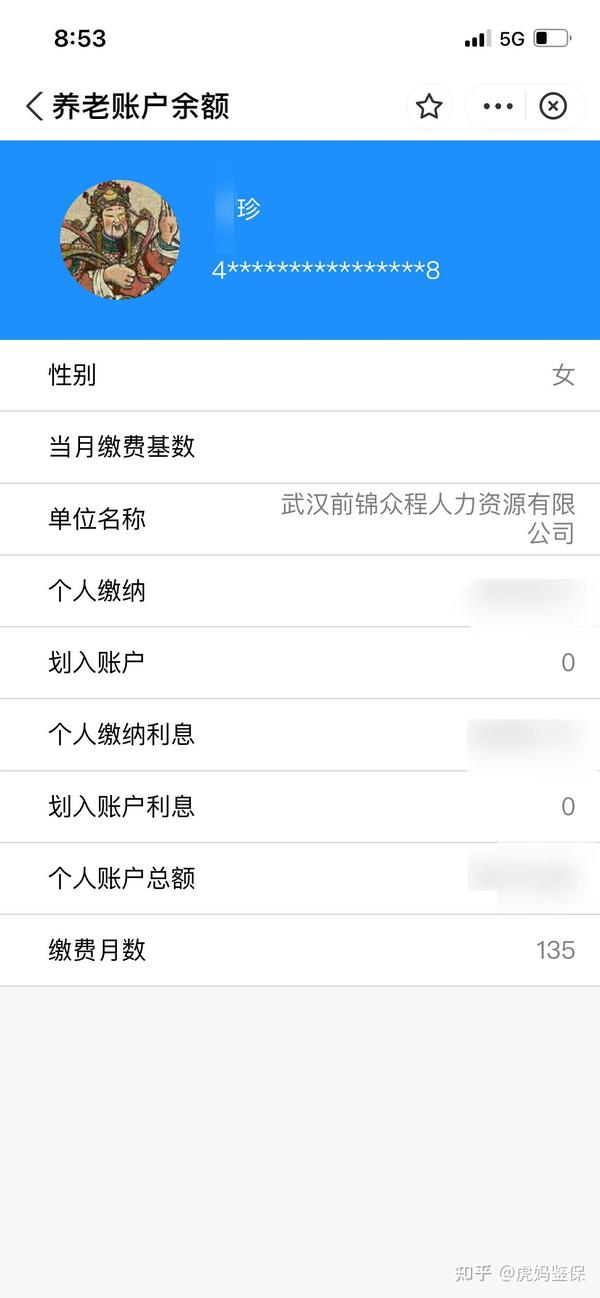The image size is (600, 1298).
Task: Open the three-dot more options menu
Action: pos(498,106)
